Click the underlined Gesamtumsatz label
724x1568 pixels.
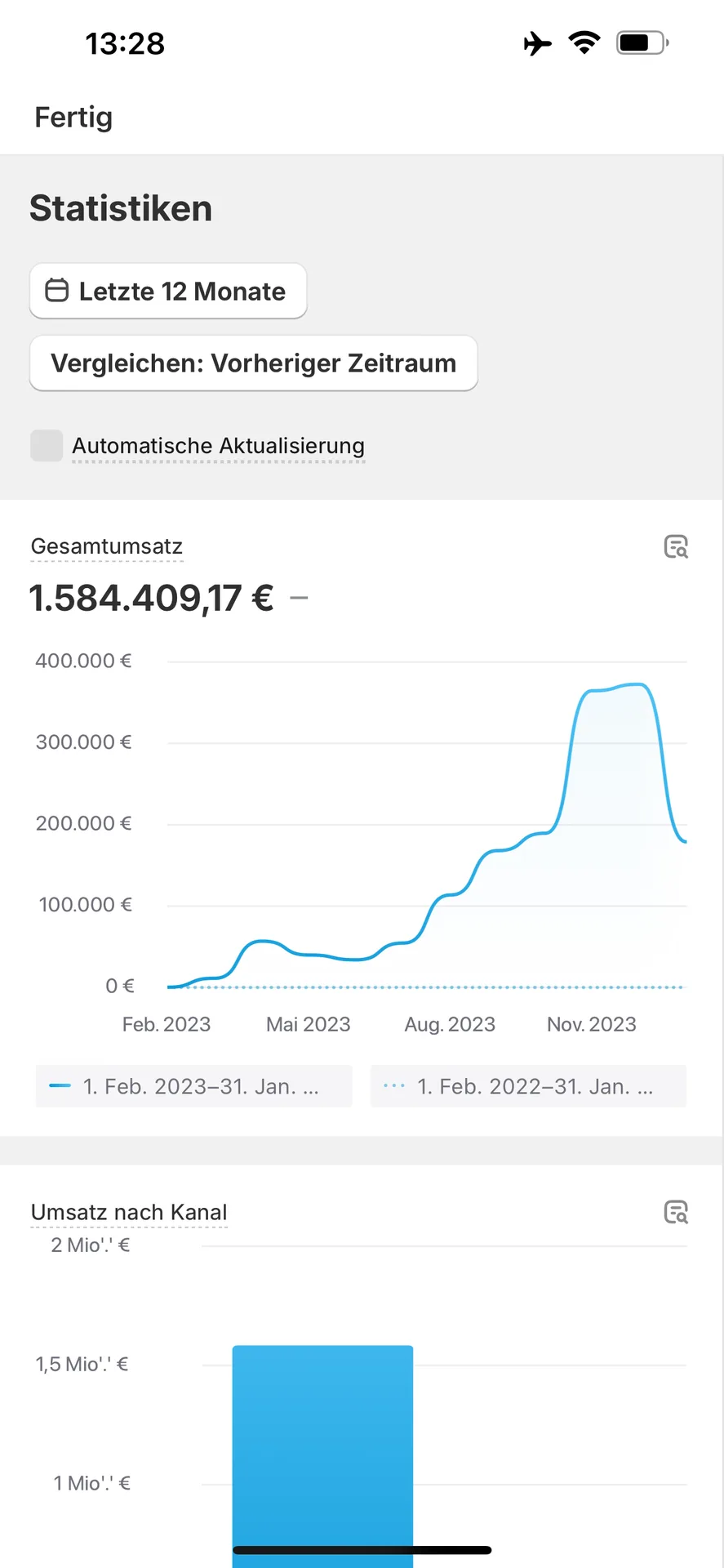pyautogui.click(x=106, y=546)
